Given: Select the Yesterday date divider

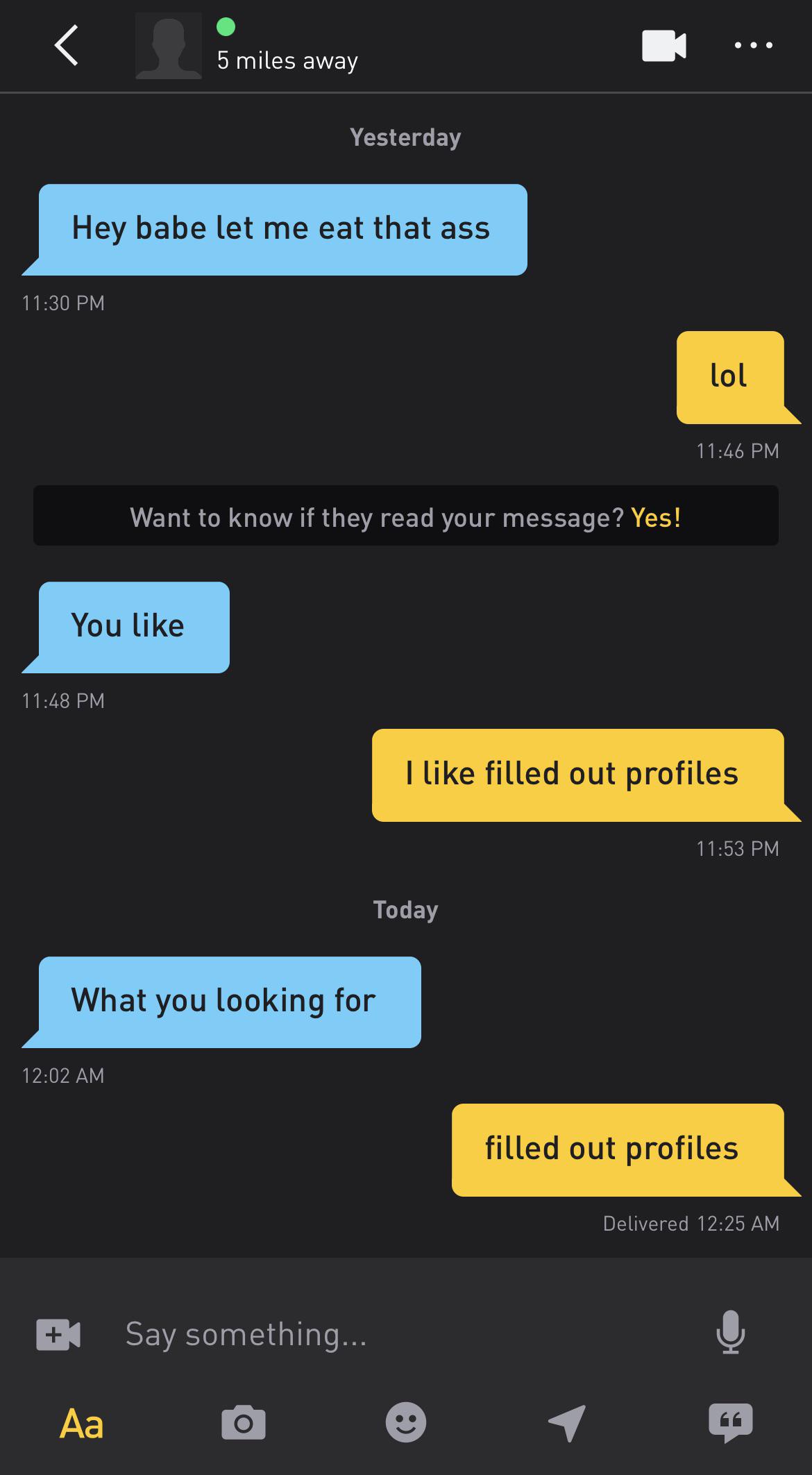Looking at the screenshot, I should [405, 137].
